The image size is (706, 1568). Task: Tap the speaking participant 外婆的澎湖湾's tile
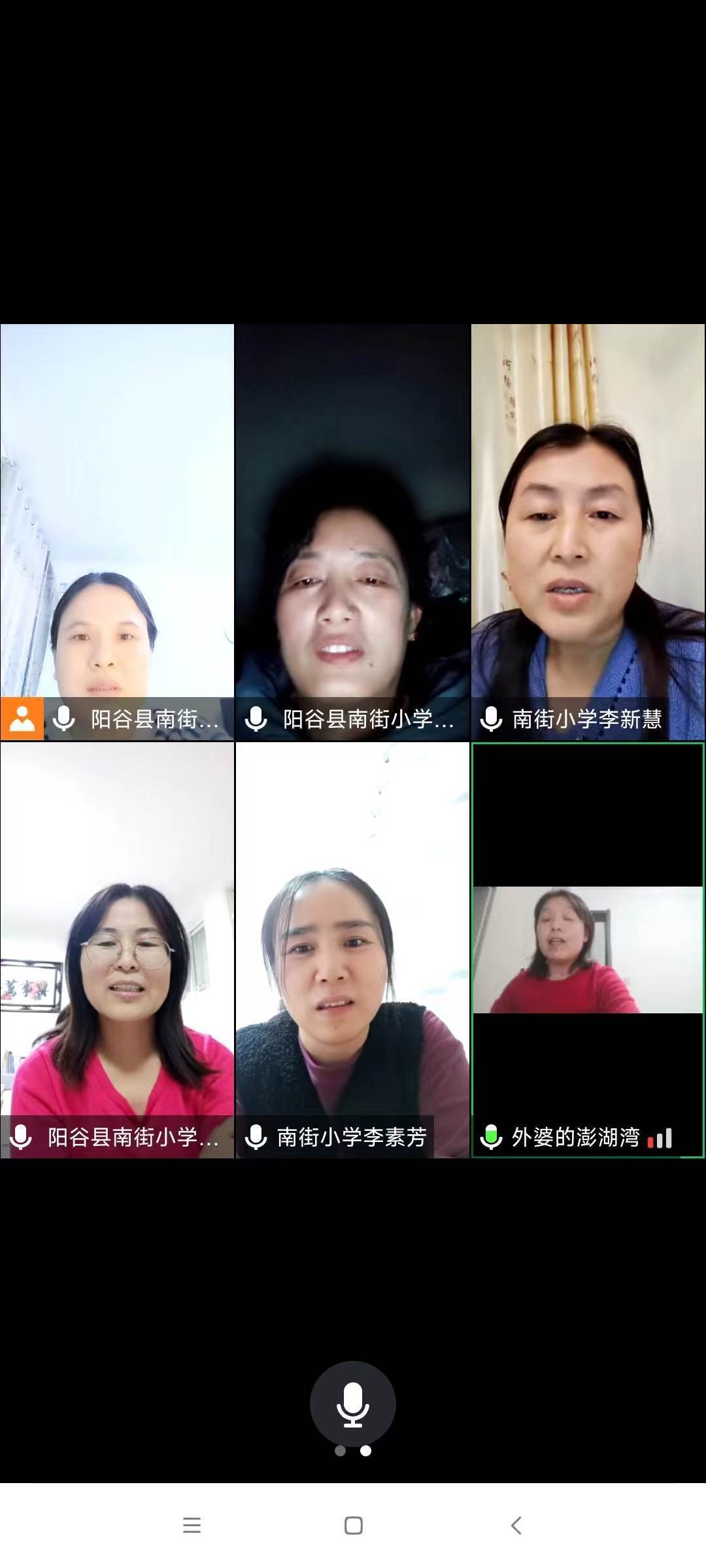[588, 951]
